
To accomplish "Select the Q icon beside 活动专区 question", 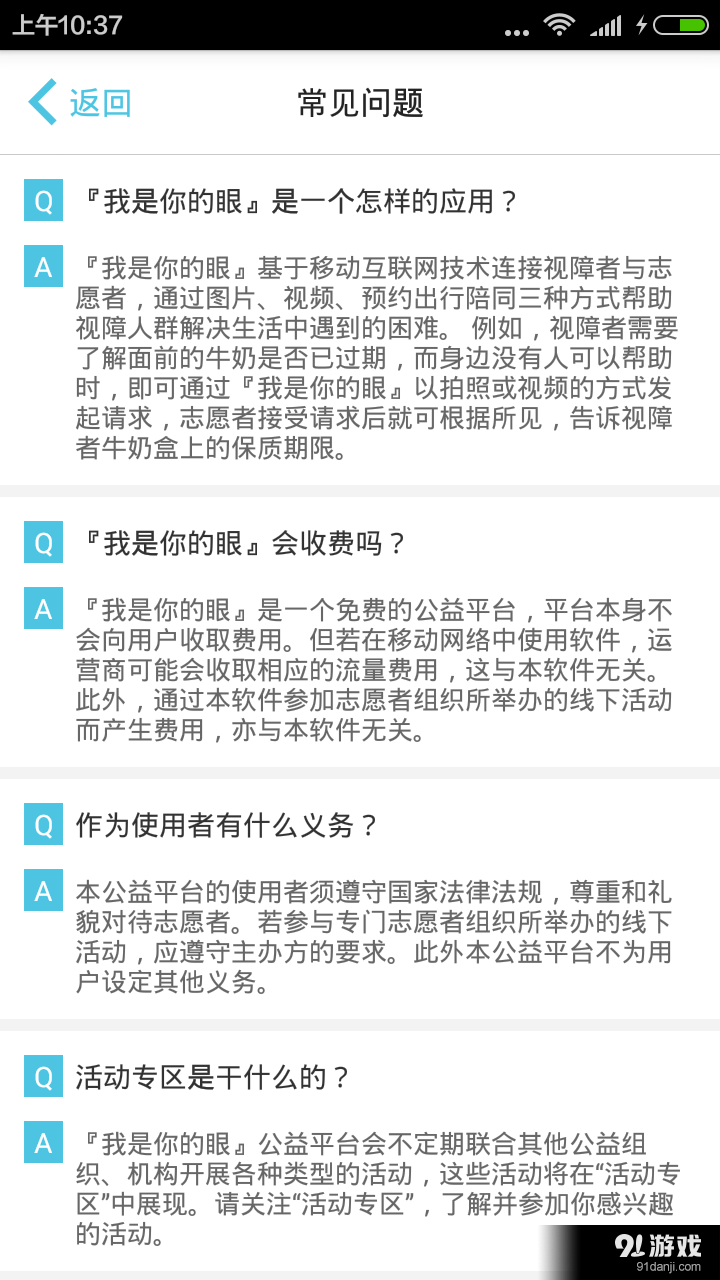I will [42, 1077].
